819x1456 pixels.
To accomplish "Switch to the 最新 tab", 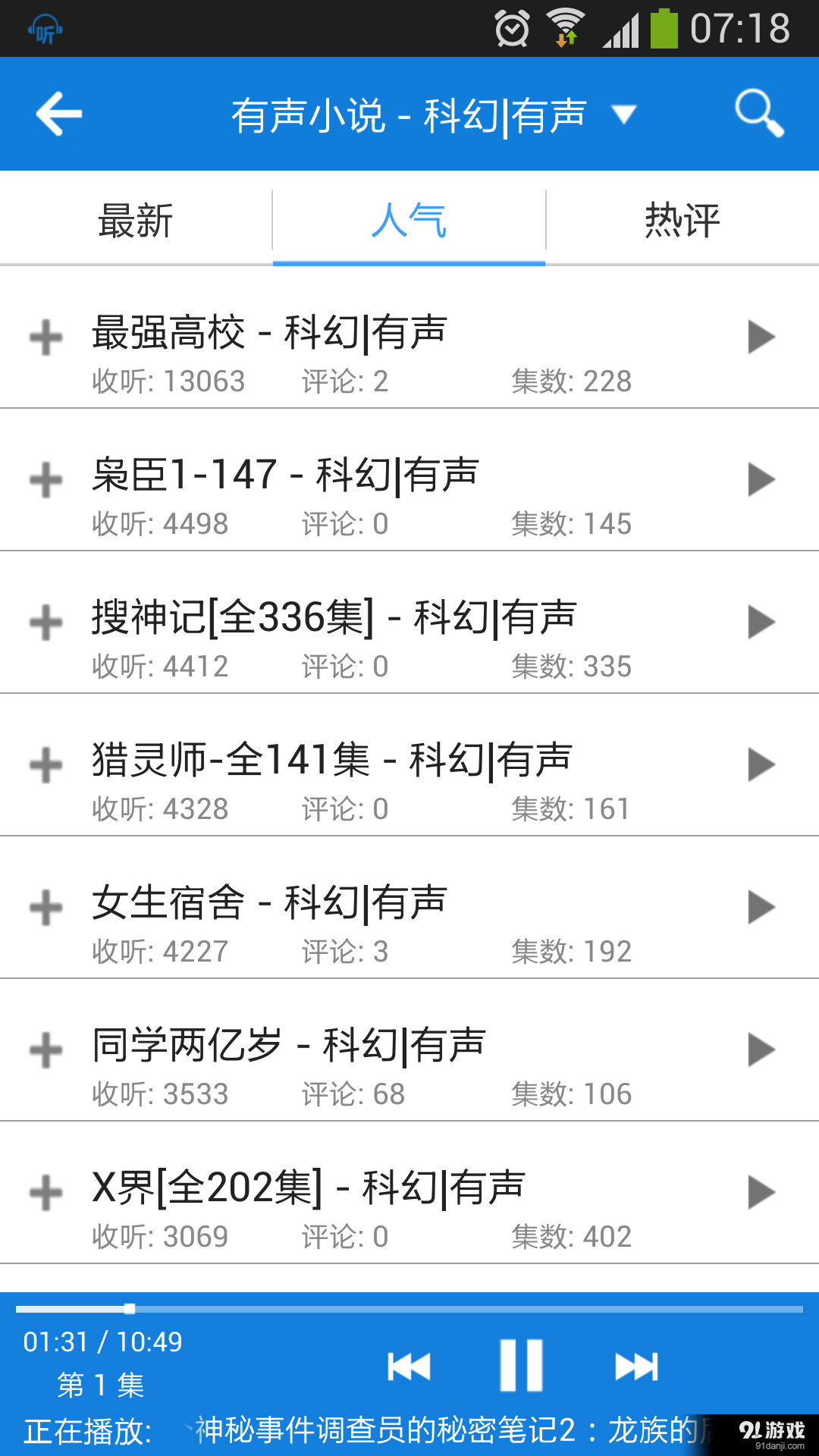I will [x=135, y=220].
